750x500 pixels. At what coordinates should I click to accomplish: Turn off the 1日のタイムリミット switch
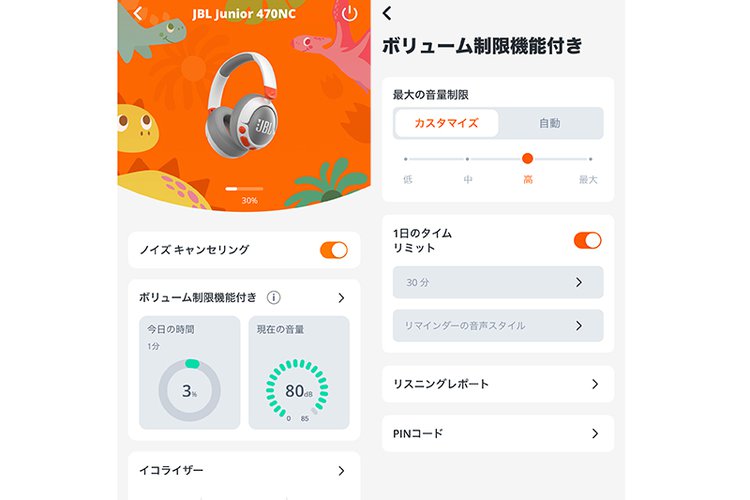587,240
